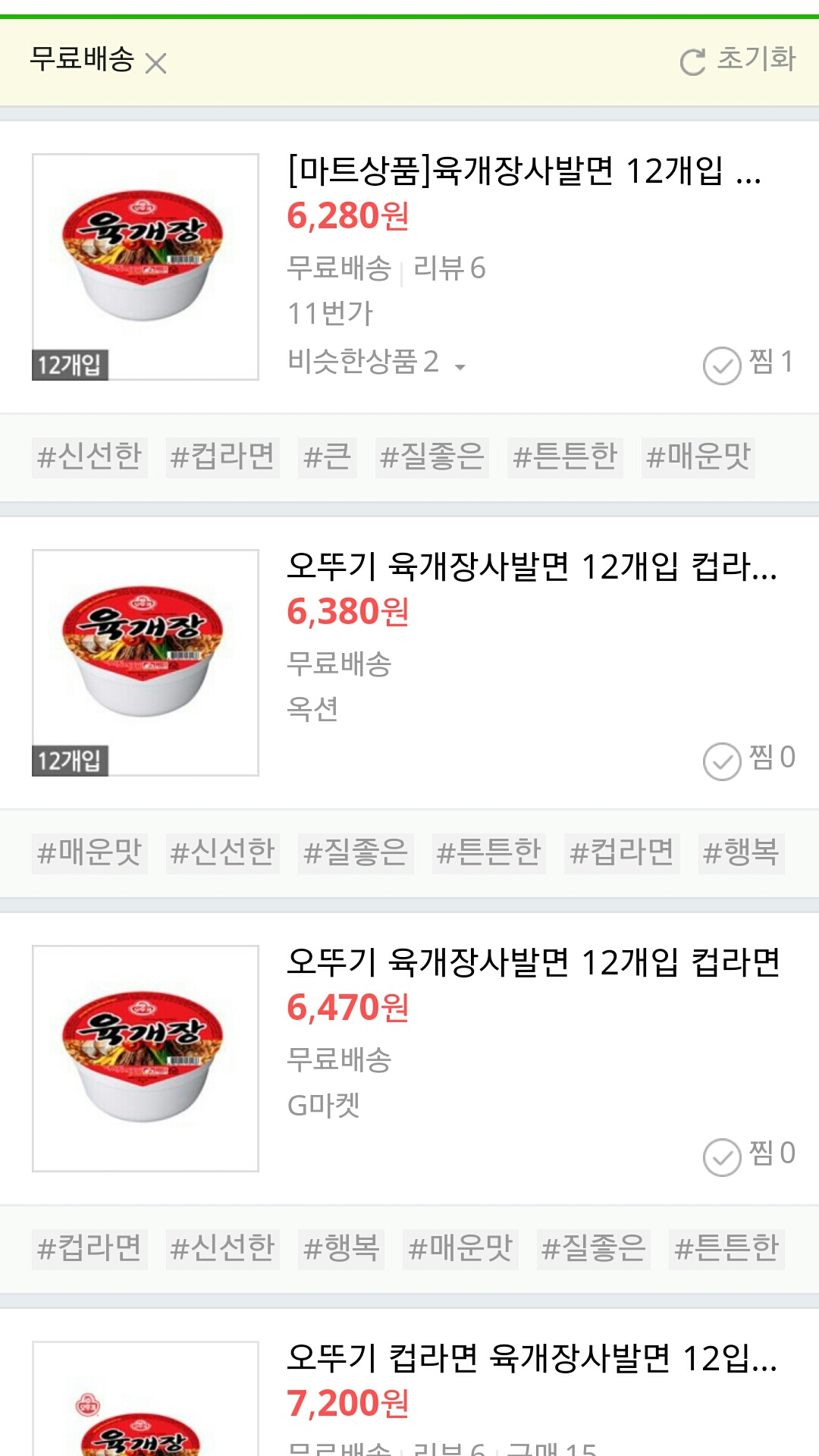
Task: Select the #큰 hashtag chip
Action: click(327, 457)
